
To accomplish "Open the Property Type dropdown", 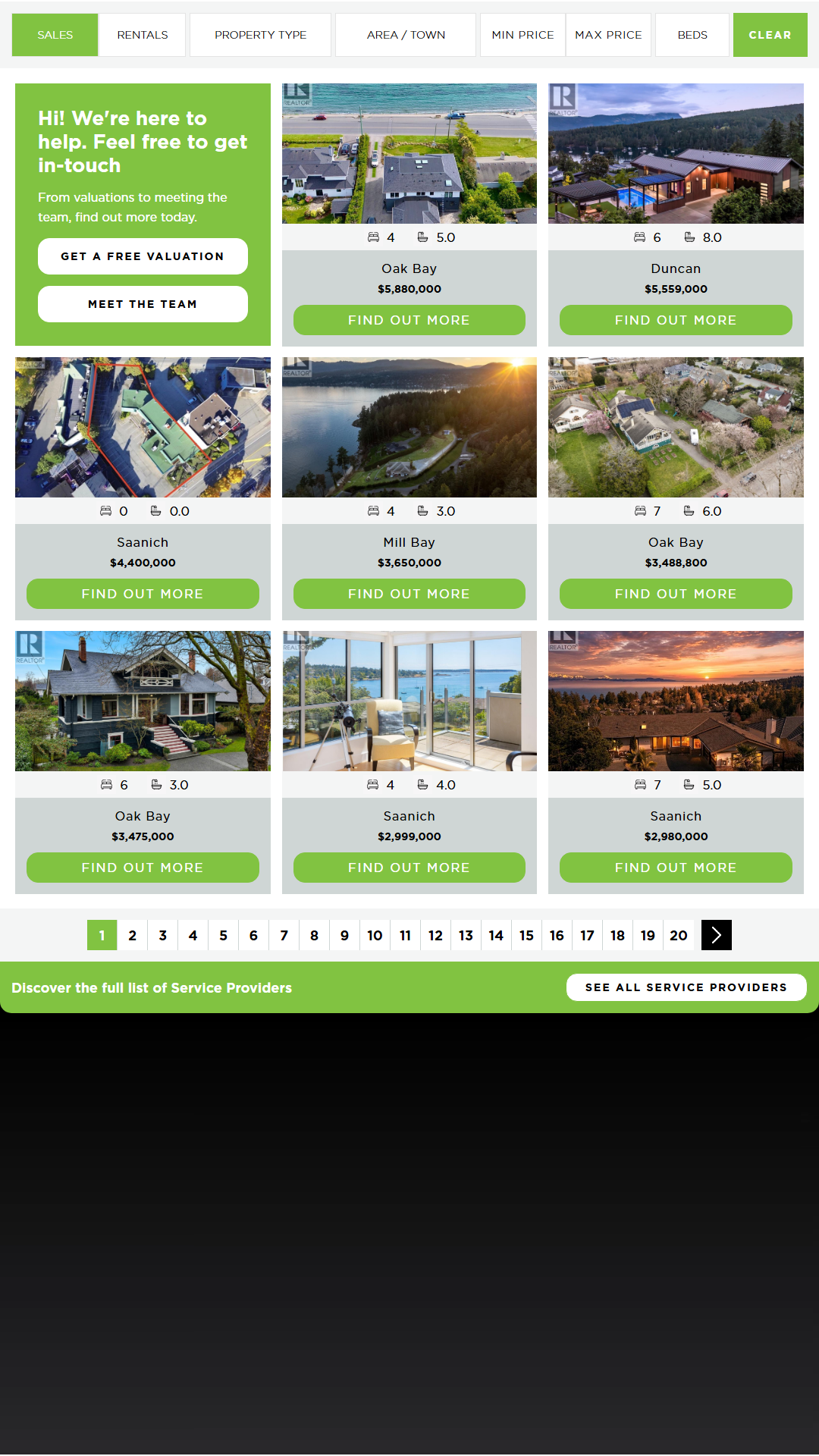I will click(260, 35).
